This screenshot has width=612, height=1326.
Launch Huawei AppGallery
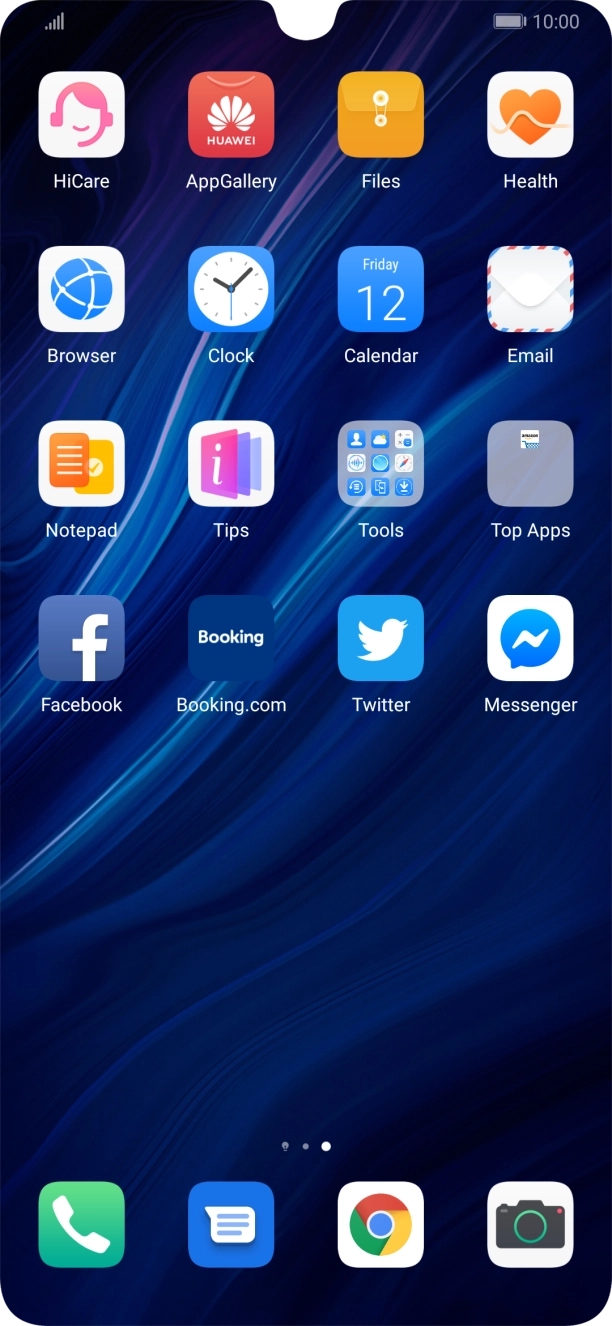pyautogui.click(x=231, y=115)
